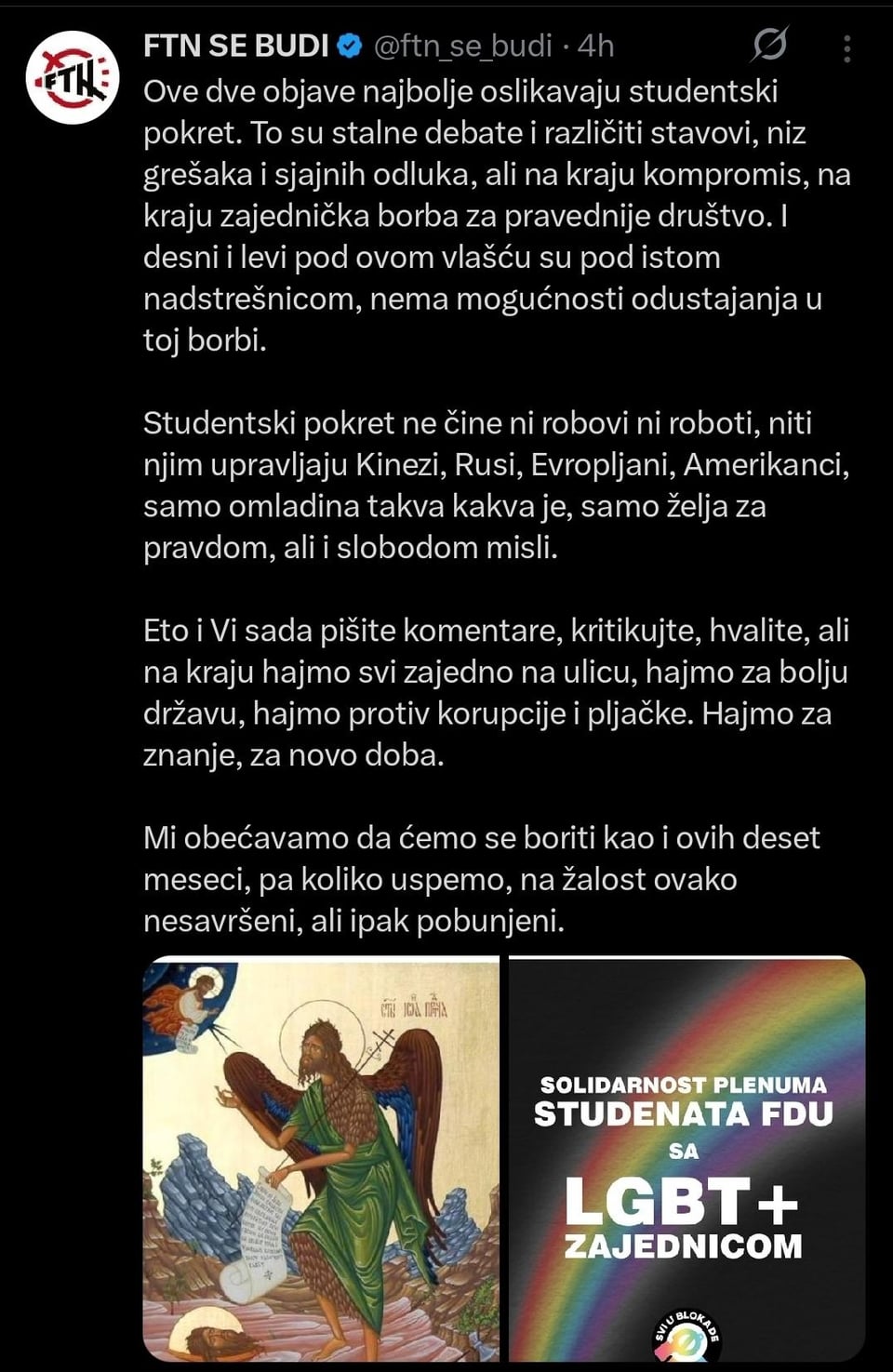The width and height of the screenshot is (893, 1372).
Task: Open the post's three-dot overflow menu
Action: (x=846, y=48)
